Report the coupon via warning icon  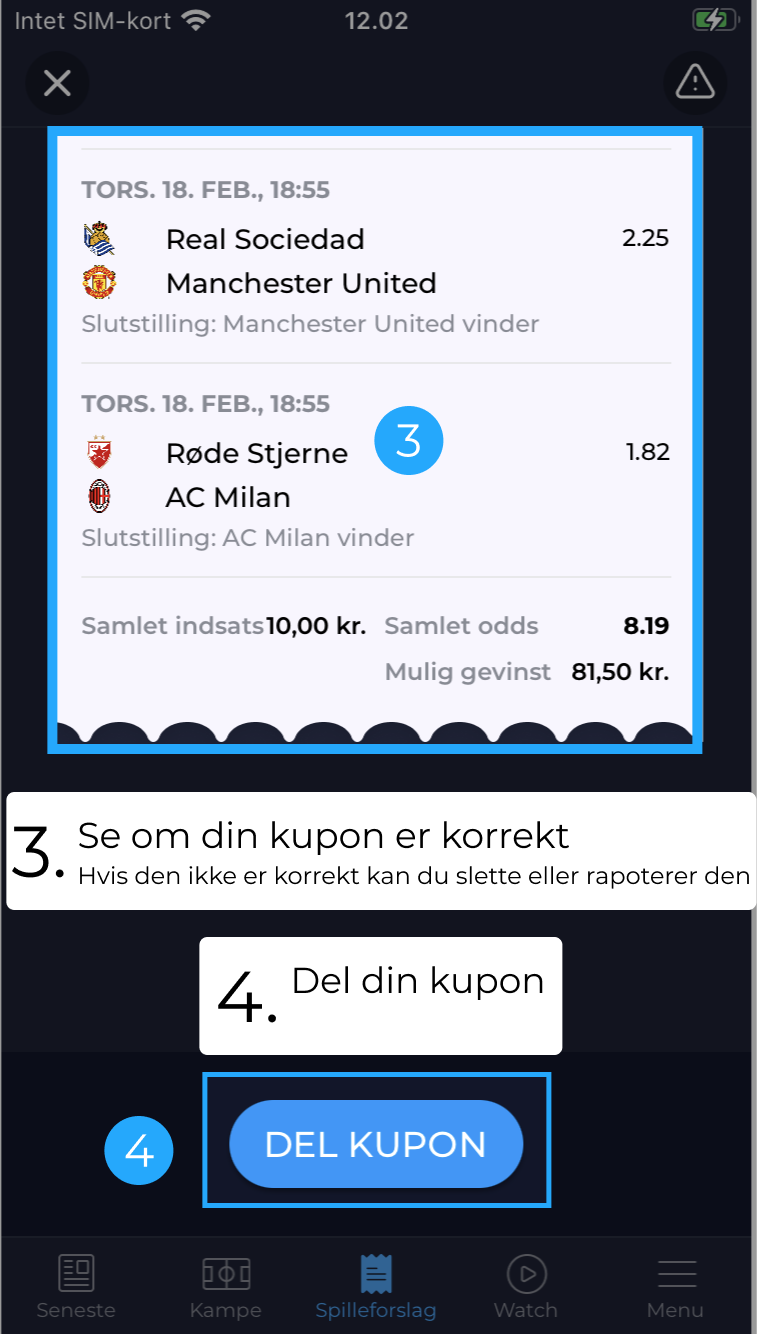[695, 83]
